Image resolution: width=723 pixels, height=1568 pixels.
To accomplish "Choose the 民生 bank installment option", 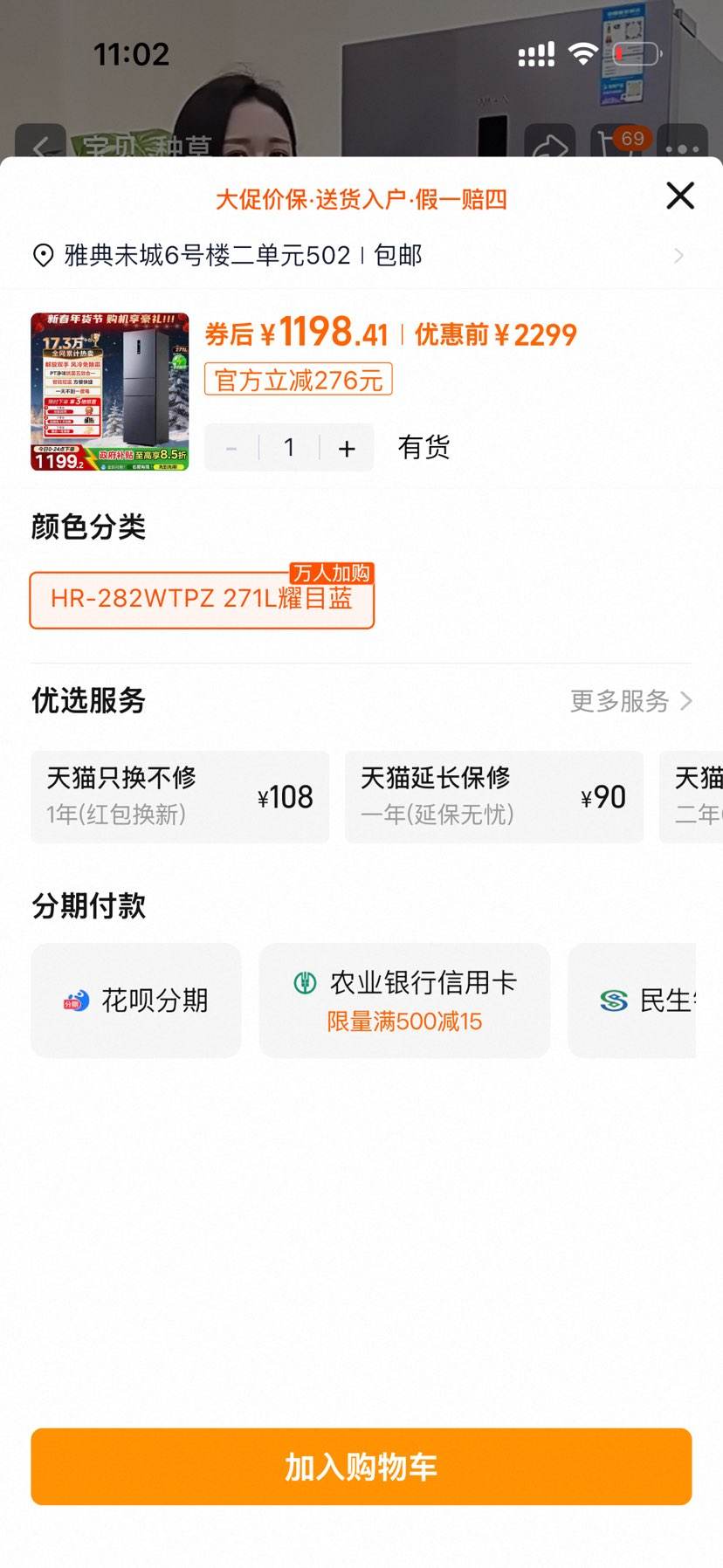I will coord(664,1001).
